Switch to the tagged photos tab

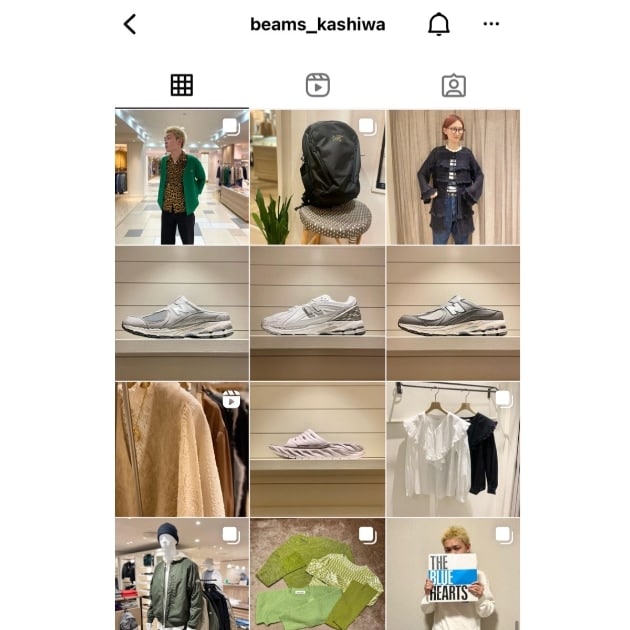(x=453, y=85)
